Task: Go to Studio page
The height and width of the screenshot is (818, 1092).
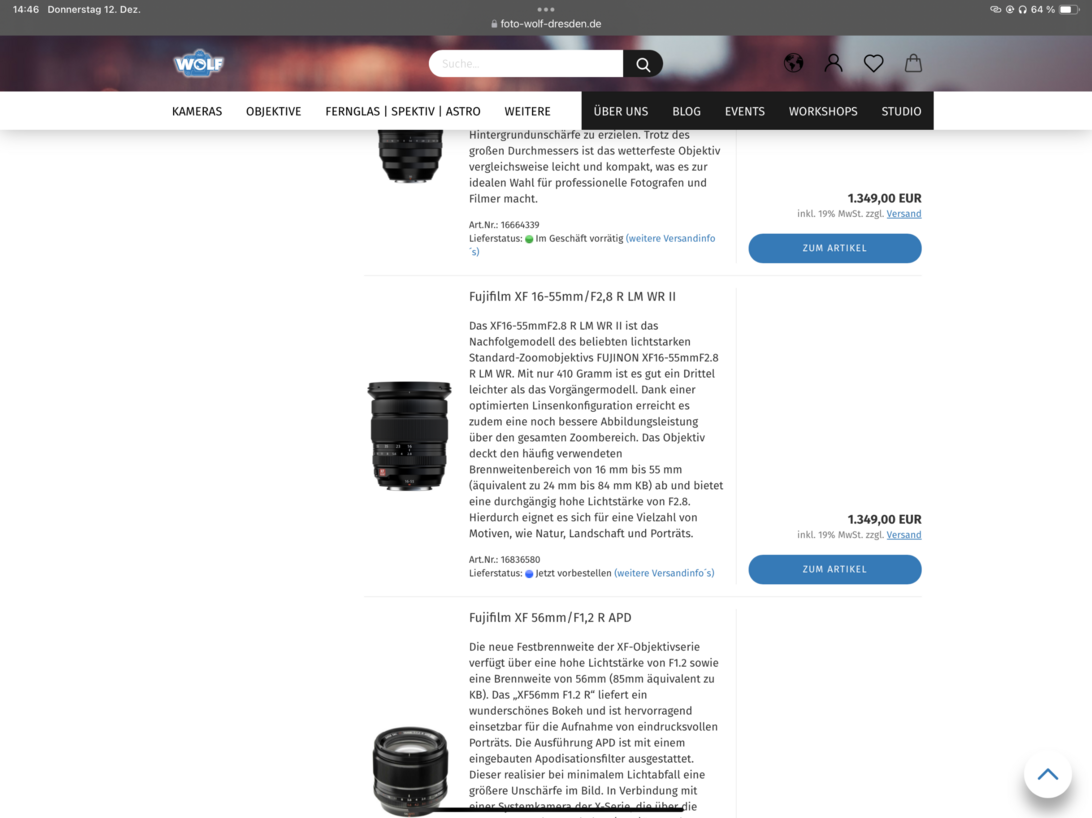Action: pos(901,111)
